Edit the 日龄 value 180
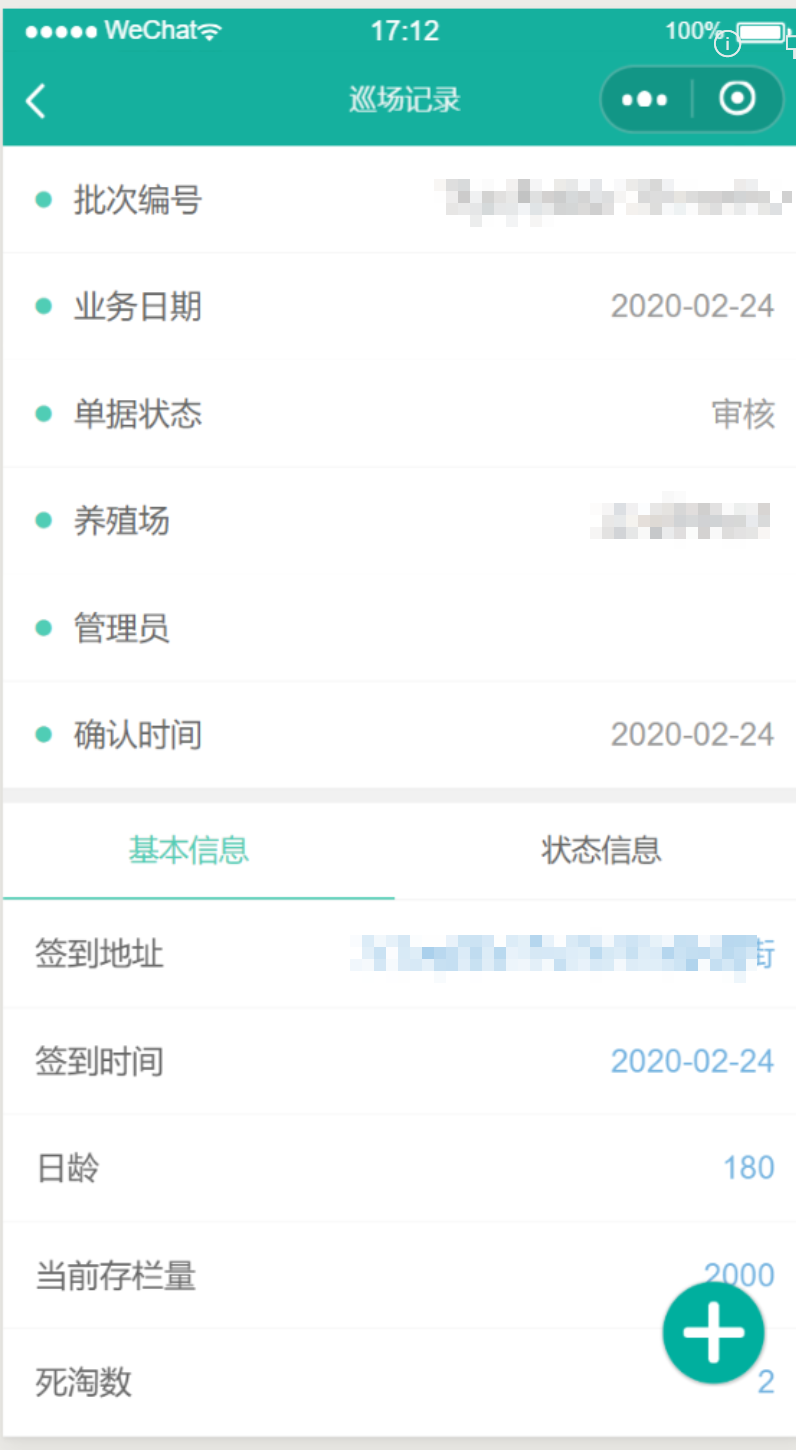796x1450 pixels. (x=748, y=1167)
